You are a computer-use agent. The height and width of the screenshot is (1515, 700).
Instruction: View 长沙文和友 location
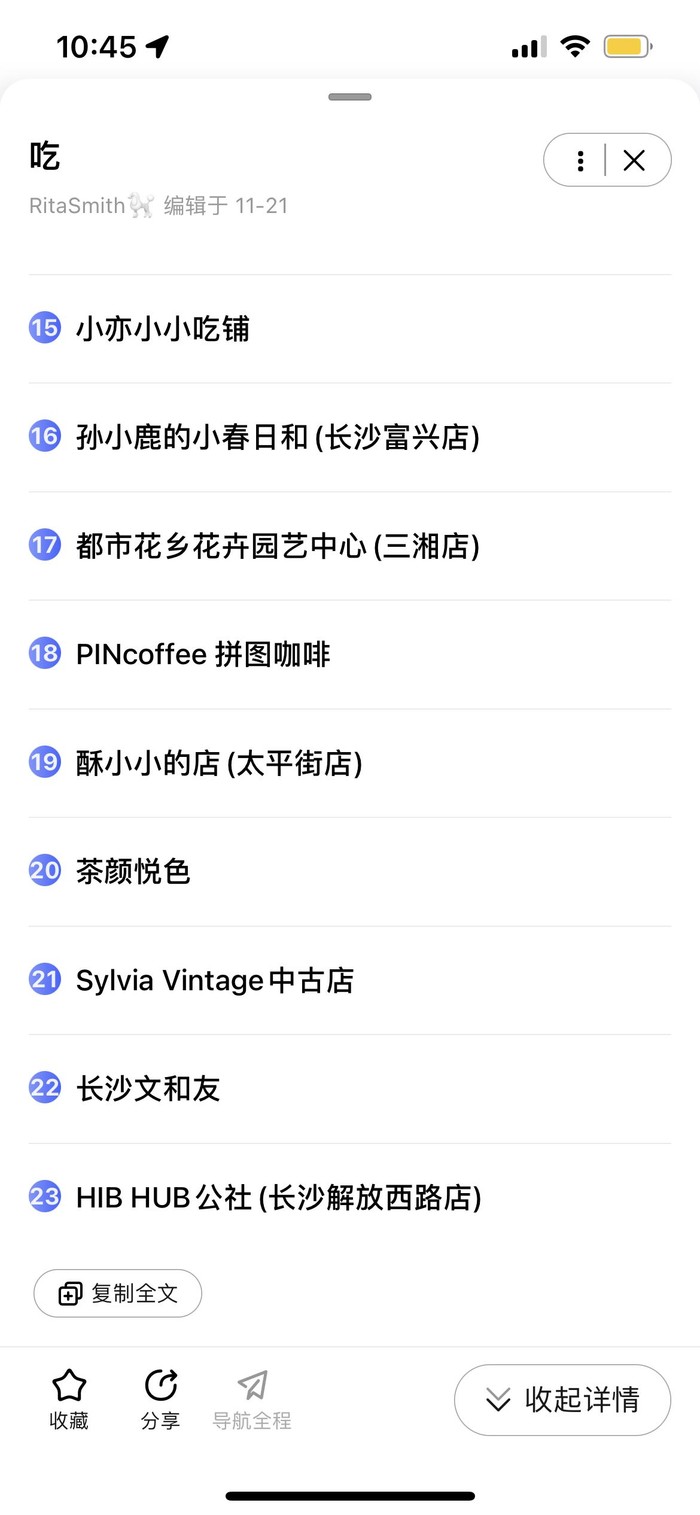[148, 1088]
